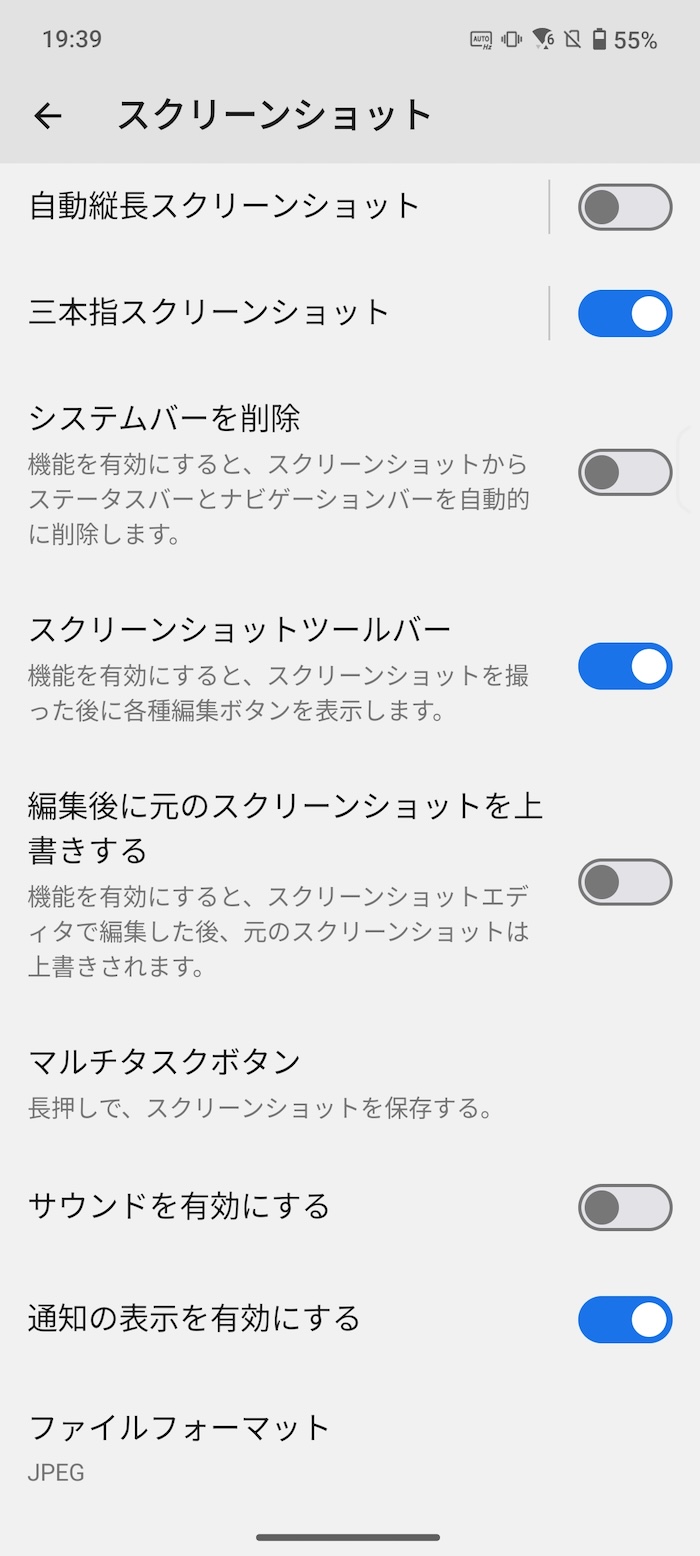Disable the スクリーンショットツールバー switch
Viewport: 700px width, 1556px height.
[x=625, y=666]
